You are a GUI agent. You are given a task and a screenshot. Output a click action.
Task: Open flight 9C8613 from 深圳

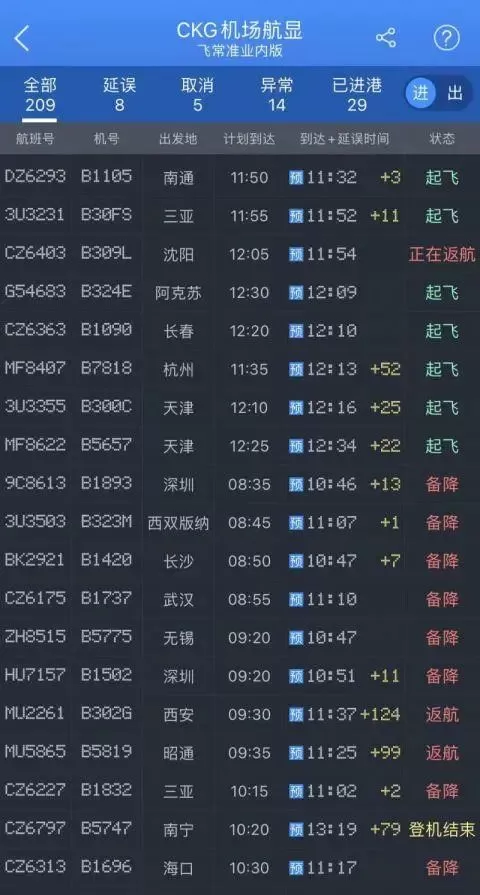click(x=240, y=485)
